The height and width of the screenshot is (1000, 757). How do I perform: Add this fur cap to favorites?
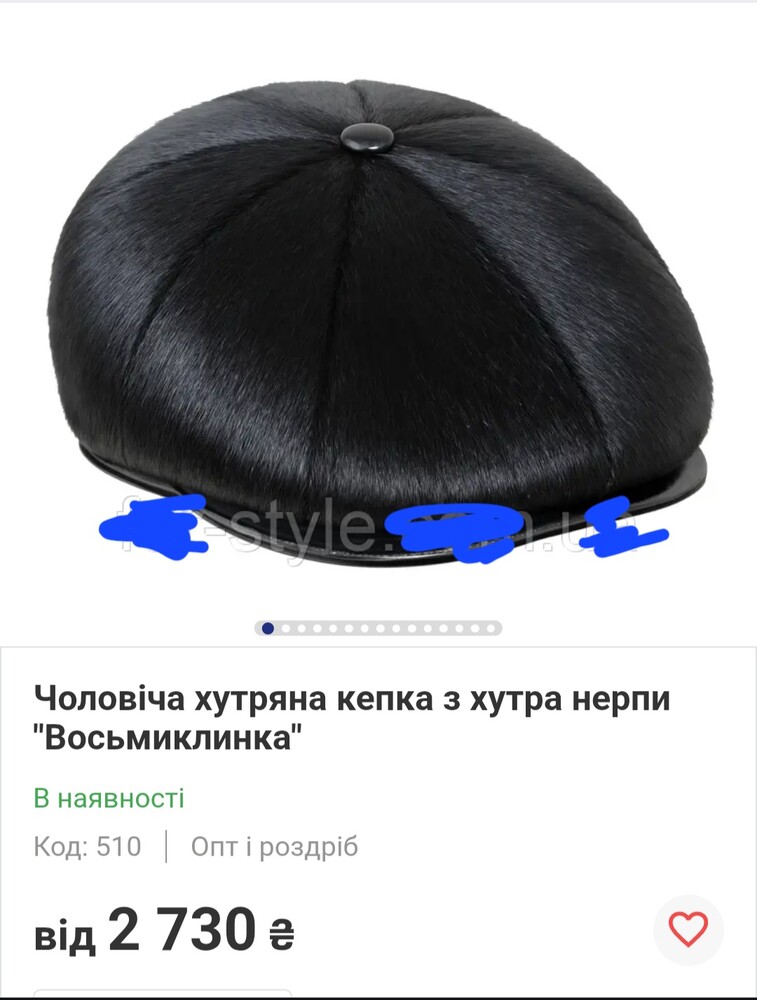[688, 930]
